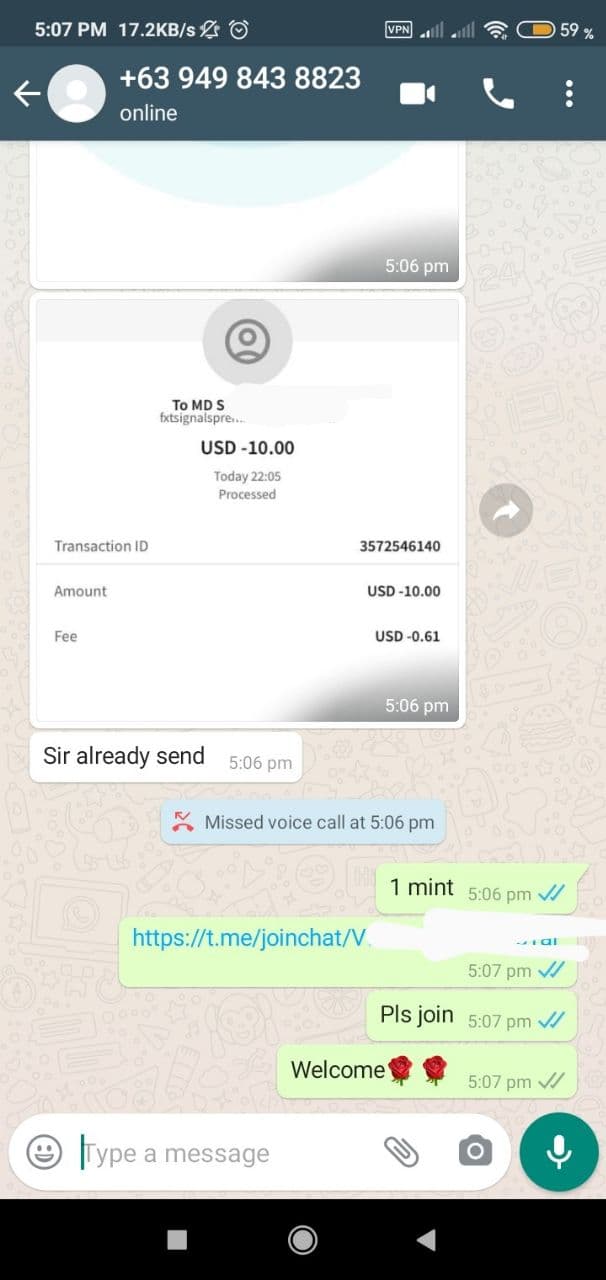Open contact info for +63 949 843 8823

coord(240,93)
